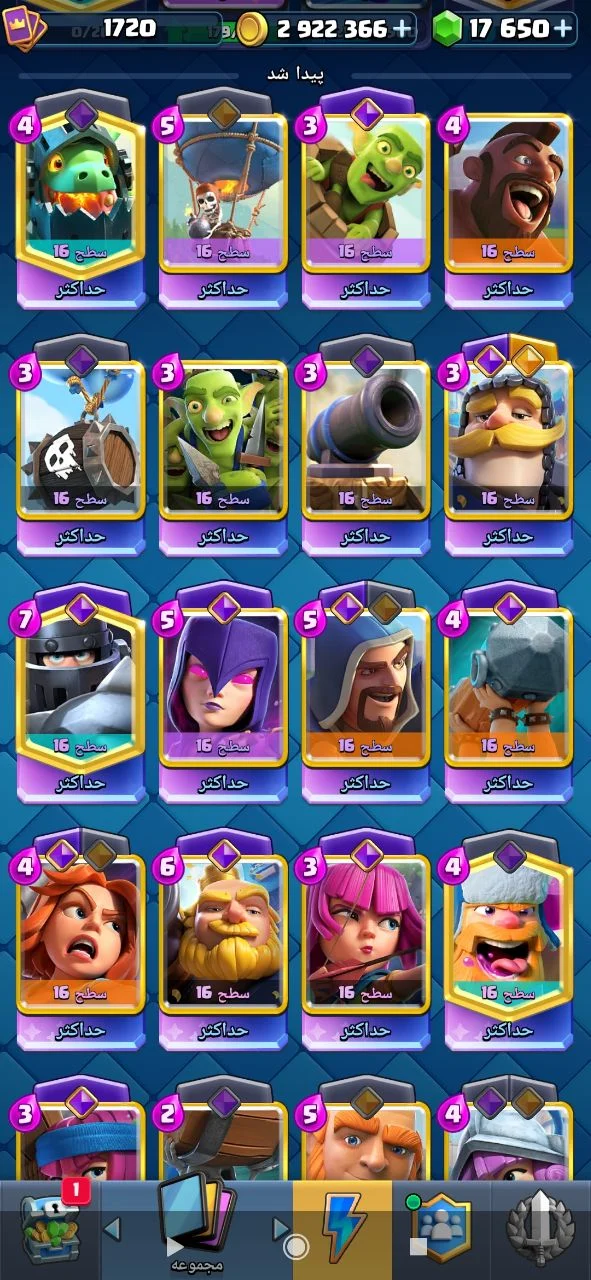Open the Valkyrie card
Image resolution: width=591 pixels, height=1280 pixels.
[82, 940]
